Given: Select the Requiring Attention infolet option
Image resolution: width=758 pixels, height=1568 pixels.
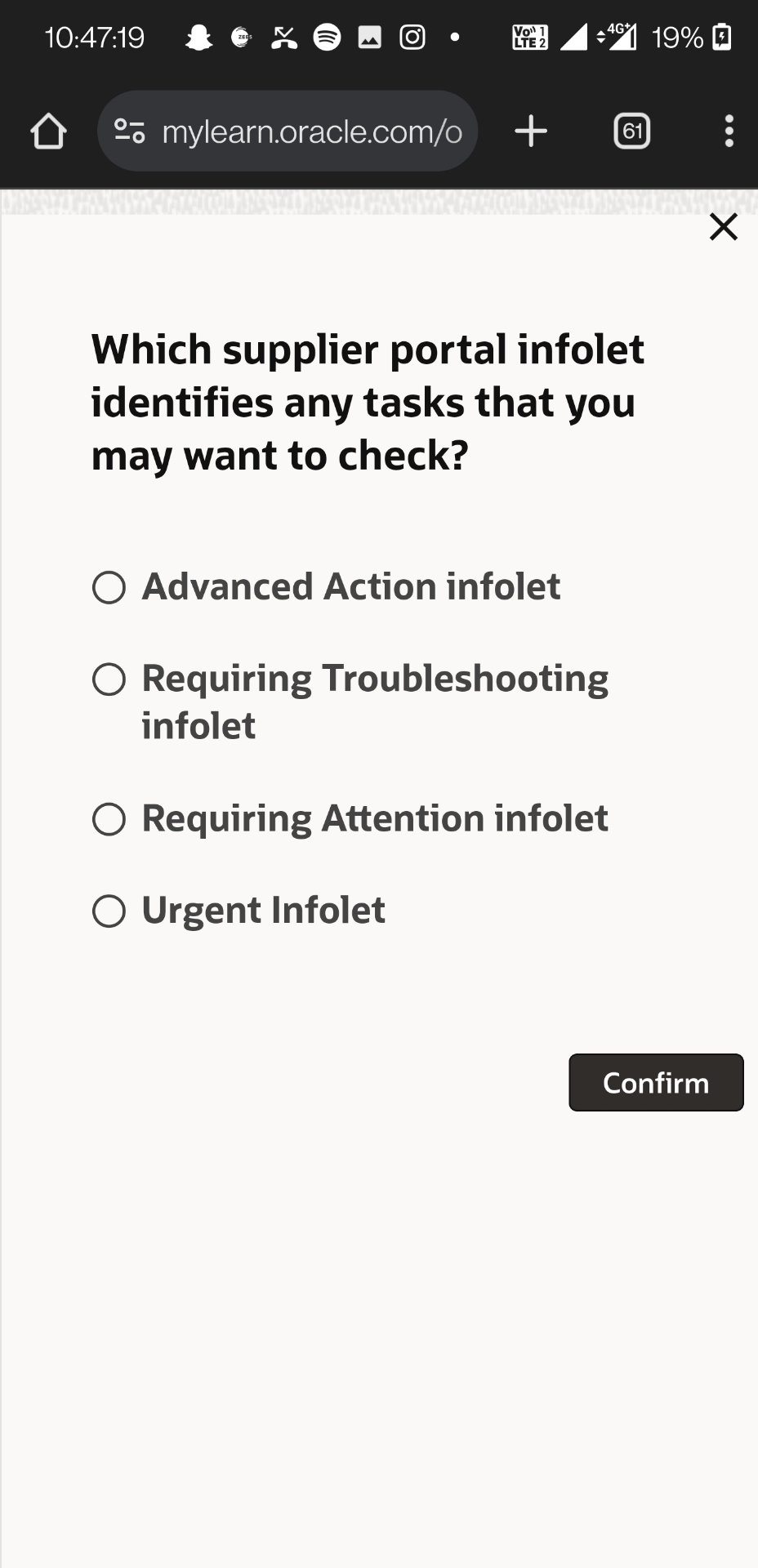Looking at the screenshot, I should (x=109, y=818).
